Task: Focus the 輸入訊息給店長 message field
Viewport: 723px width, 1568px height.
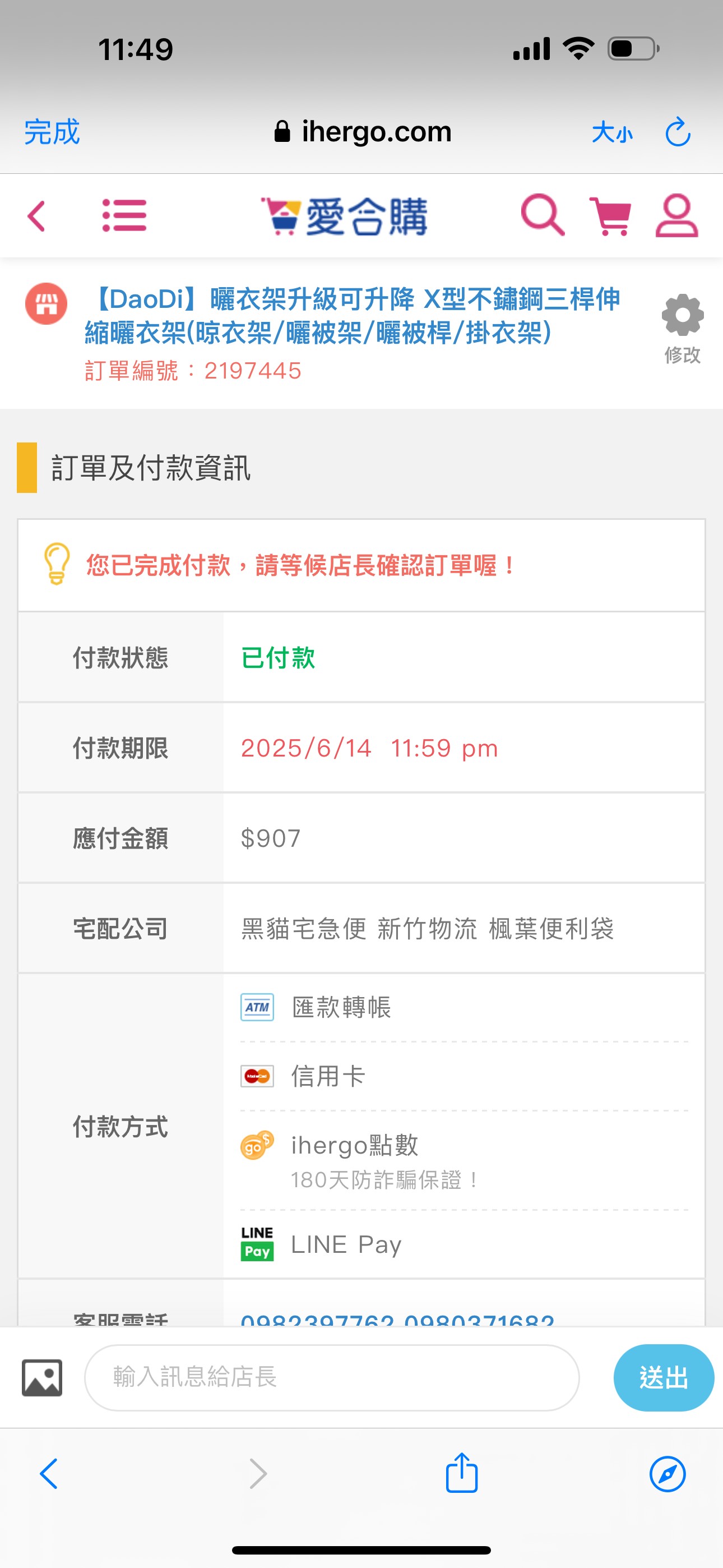Action: 332,1377
